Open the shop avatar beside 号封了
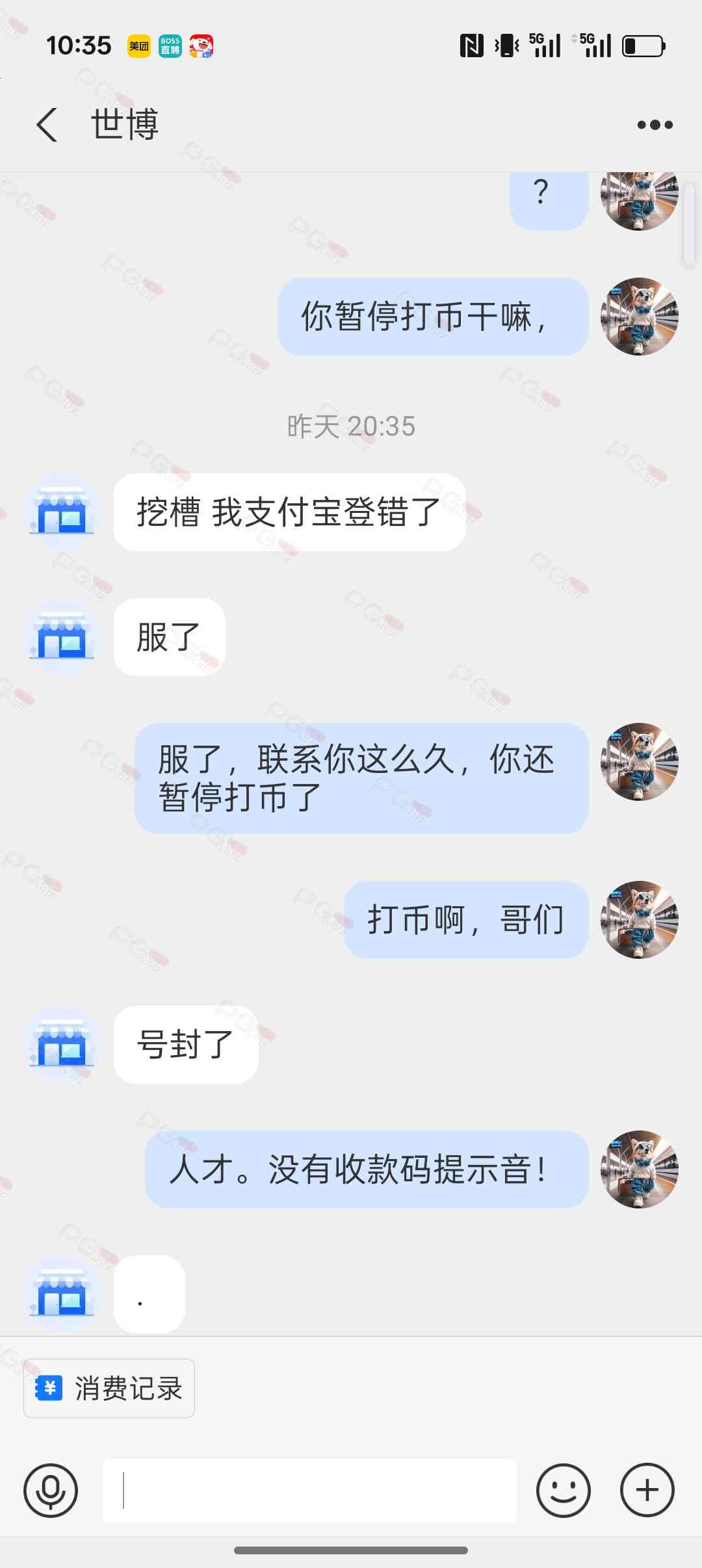Image resolution: width=702 pixels, height=1568 pixels. pos(62,1044)
